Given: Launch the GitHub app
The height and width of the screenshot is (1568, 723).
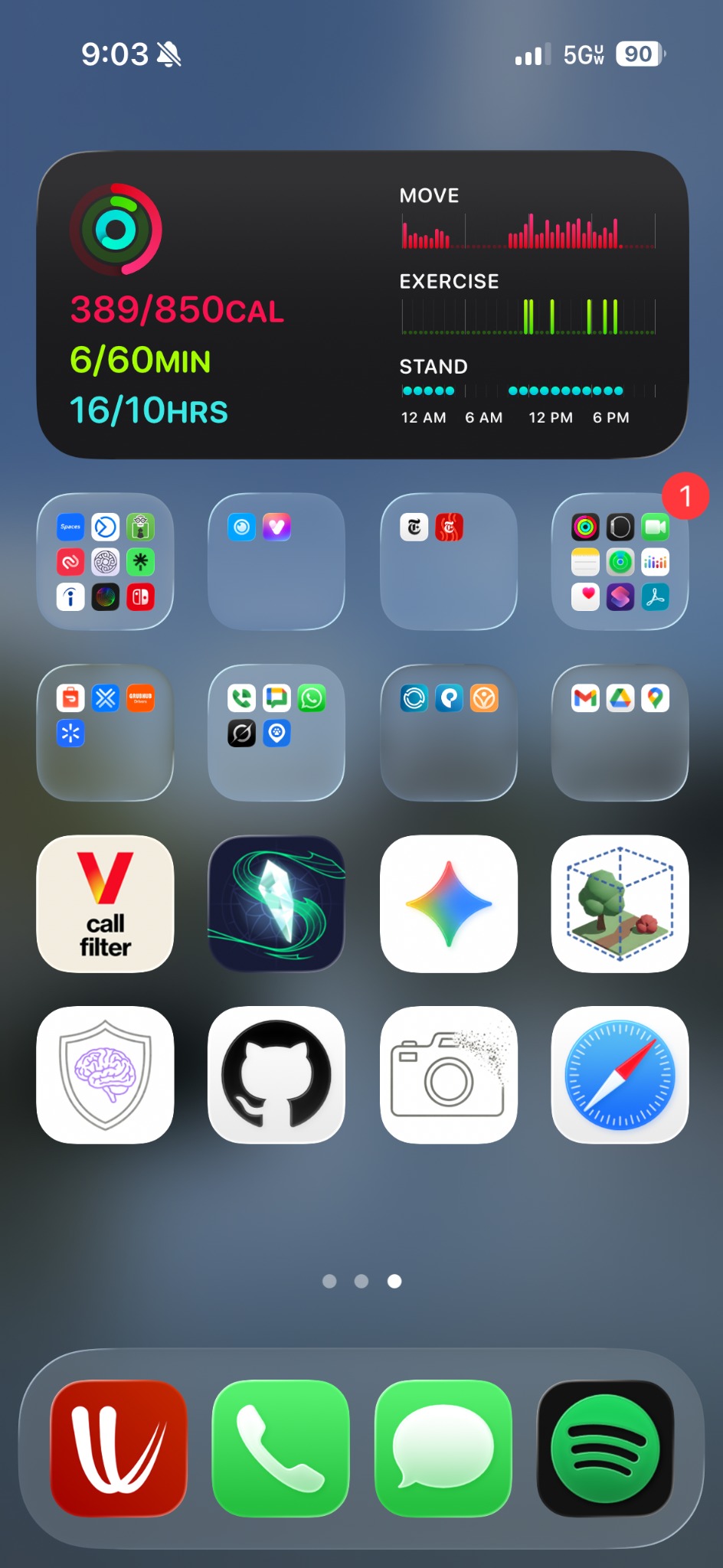Looking at the screenshot, I should [x=276, y=1074].
